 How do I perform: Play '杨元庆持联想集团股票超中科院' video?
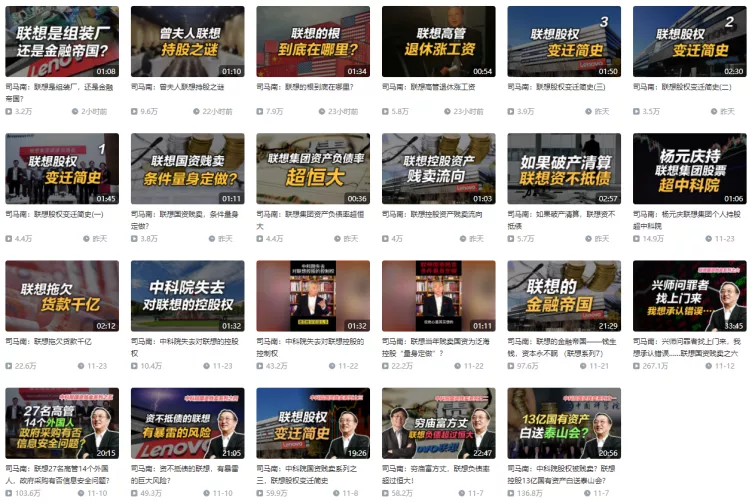pos(689,169)
